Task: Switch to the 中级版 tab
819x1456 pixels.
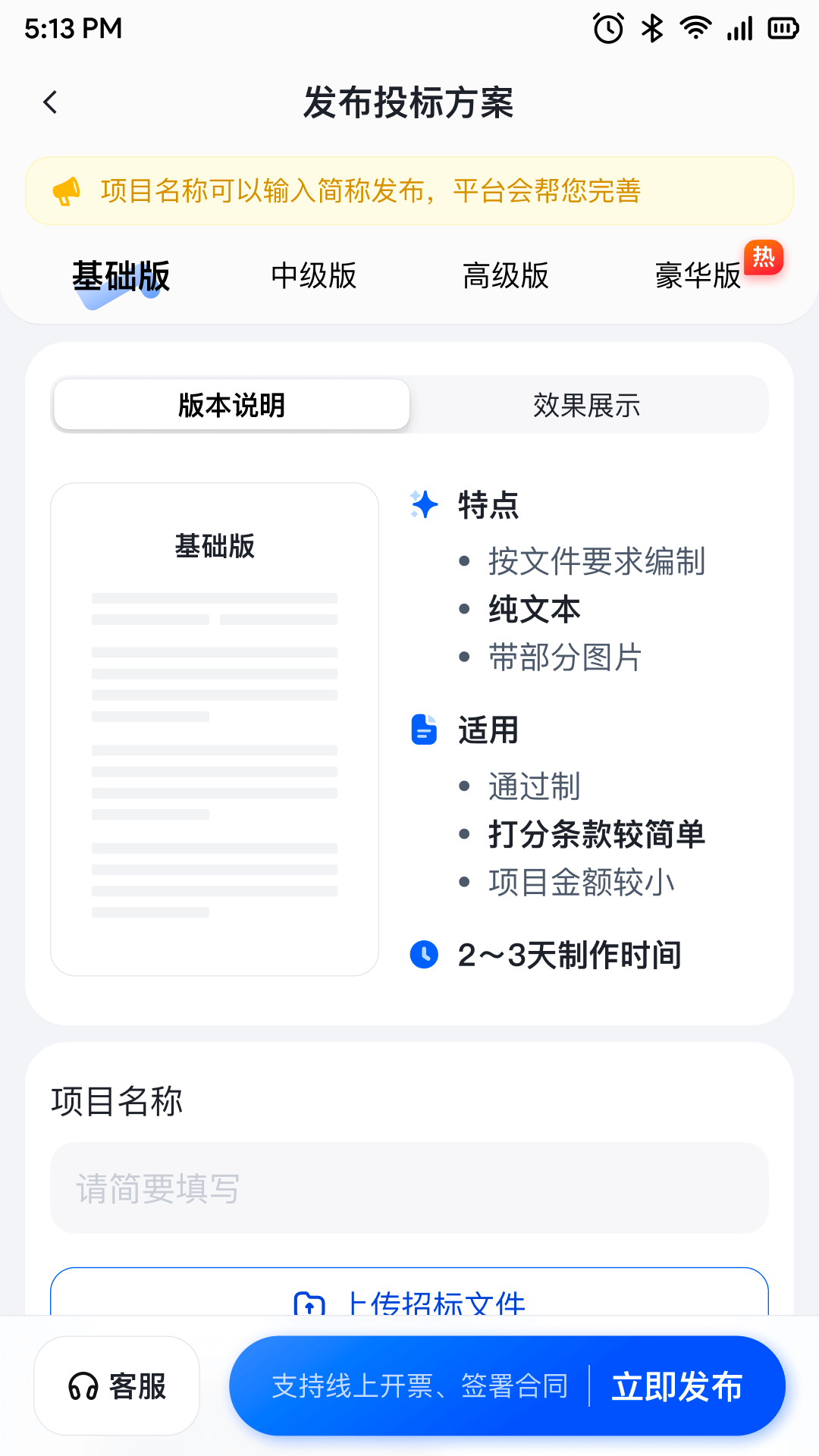Action: click(x=313, y=276)
